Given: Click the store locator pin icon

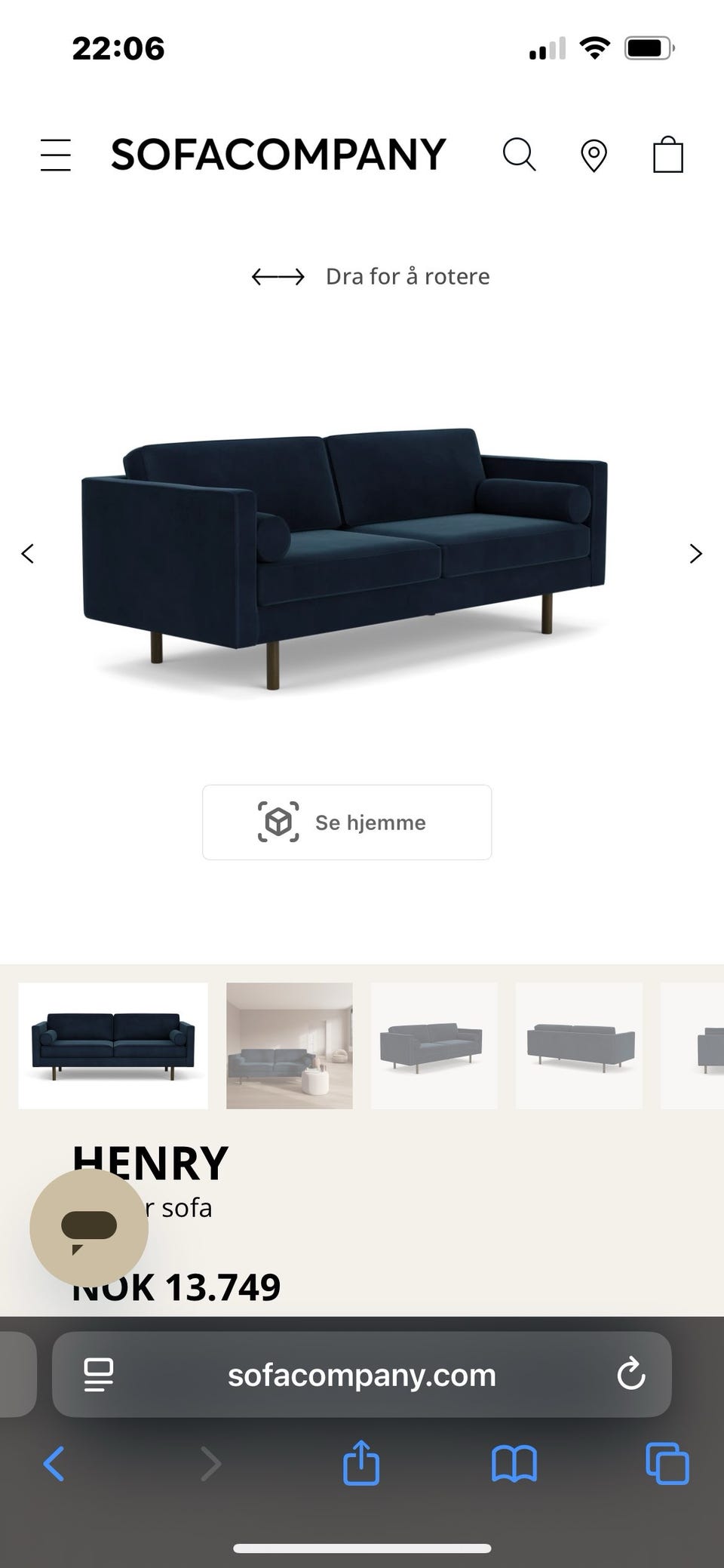Looking at the screenshot, I should (594, 155).
